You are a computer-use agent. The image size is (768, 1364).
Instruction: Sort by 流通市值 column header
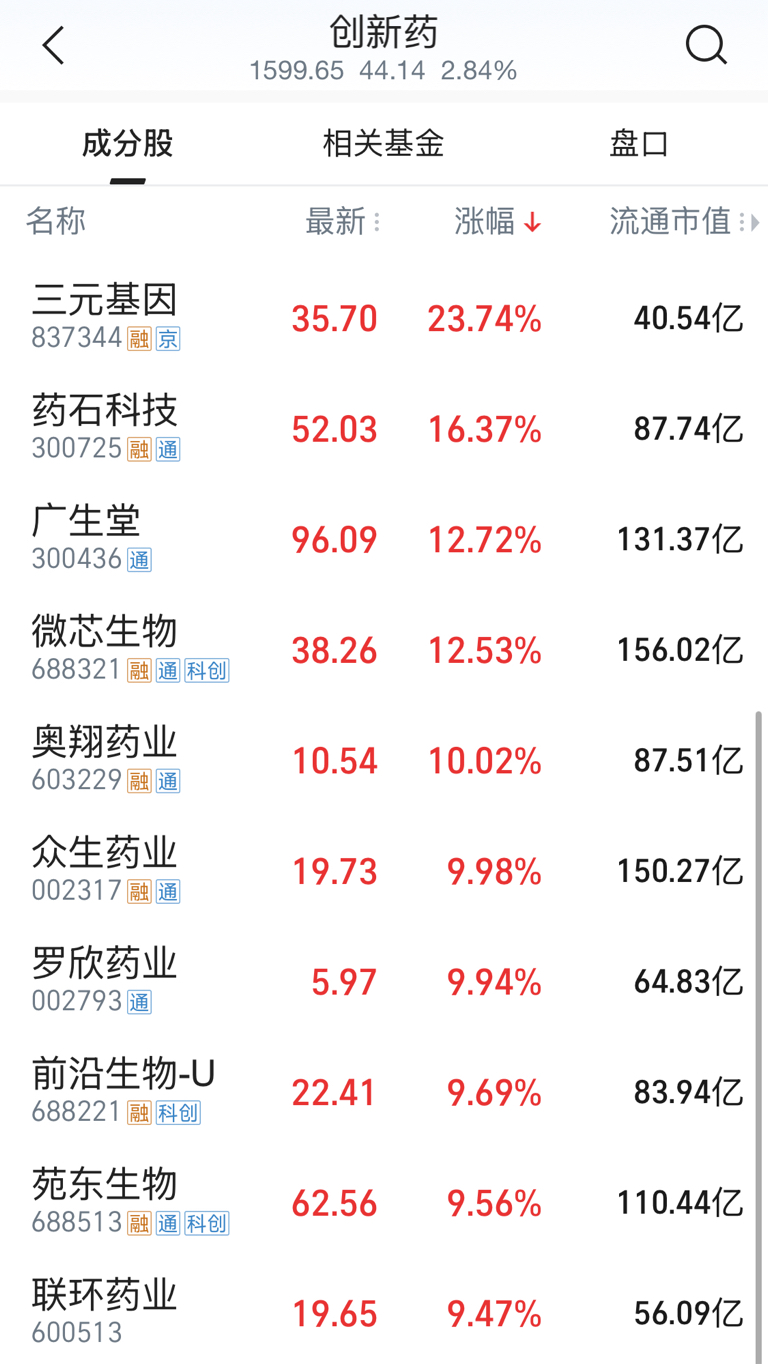(x=685, y=221)
